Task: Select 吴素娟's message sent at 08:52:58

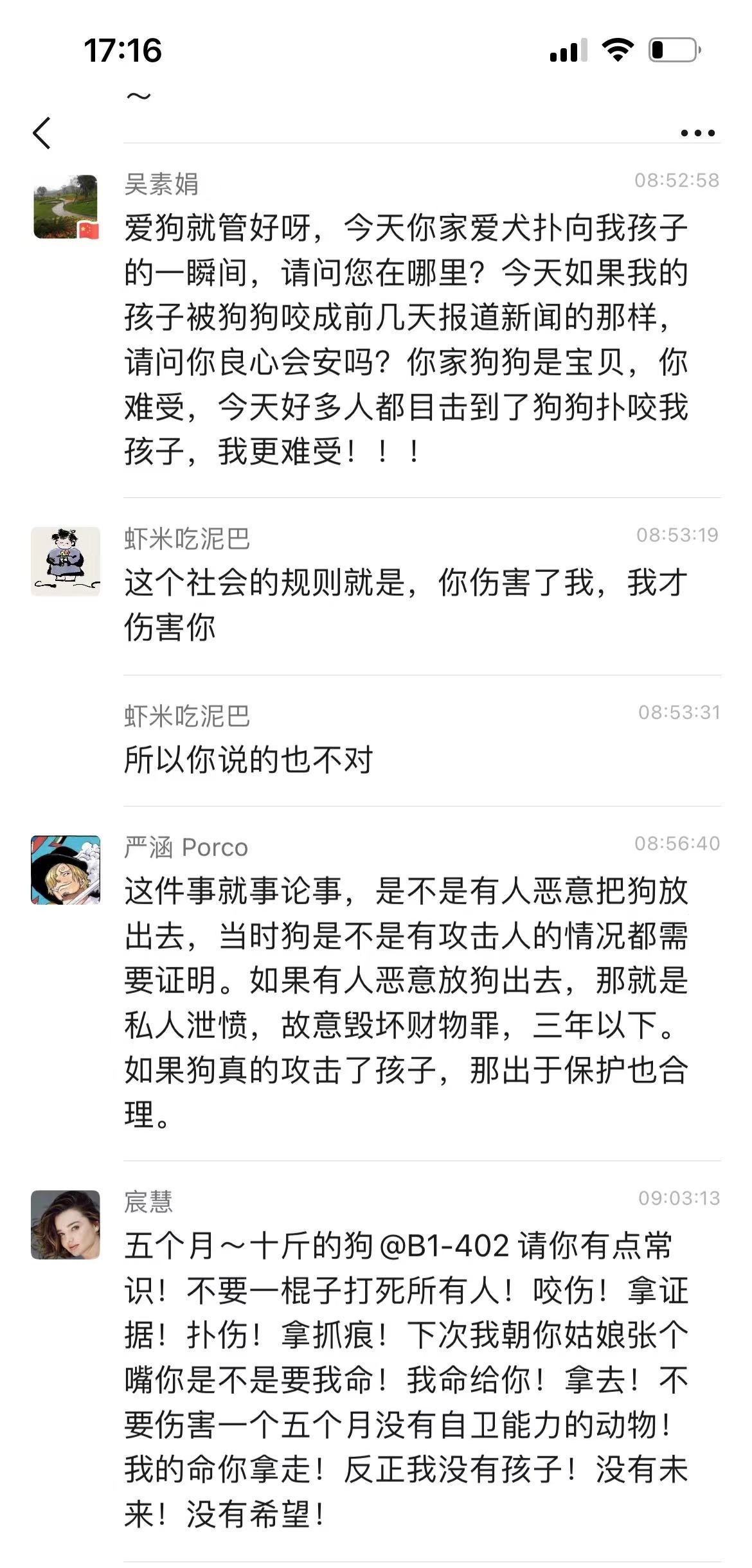Action: (406, 340)
